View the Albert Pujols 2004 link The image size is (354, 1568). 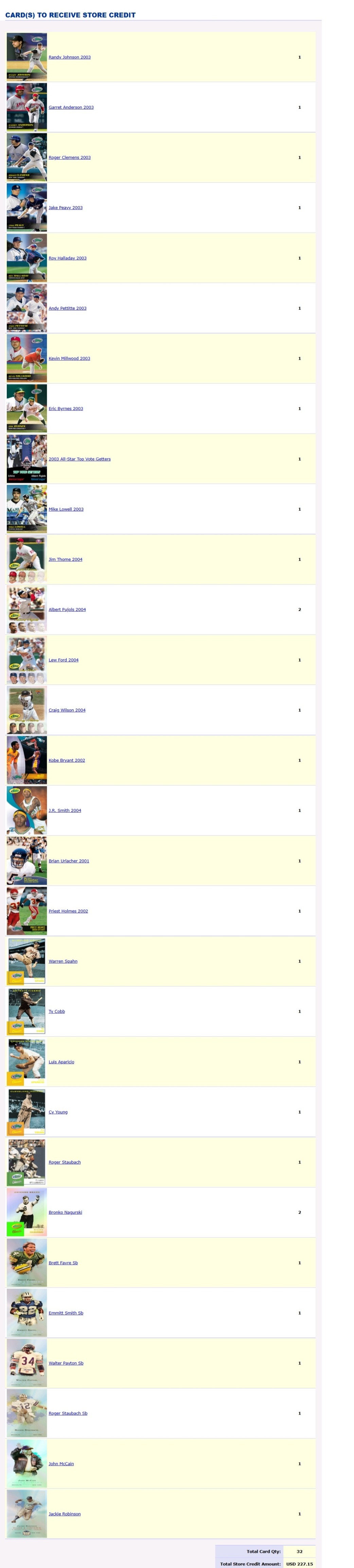tap(67, 609)
